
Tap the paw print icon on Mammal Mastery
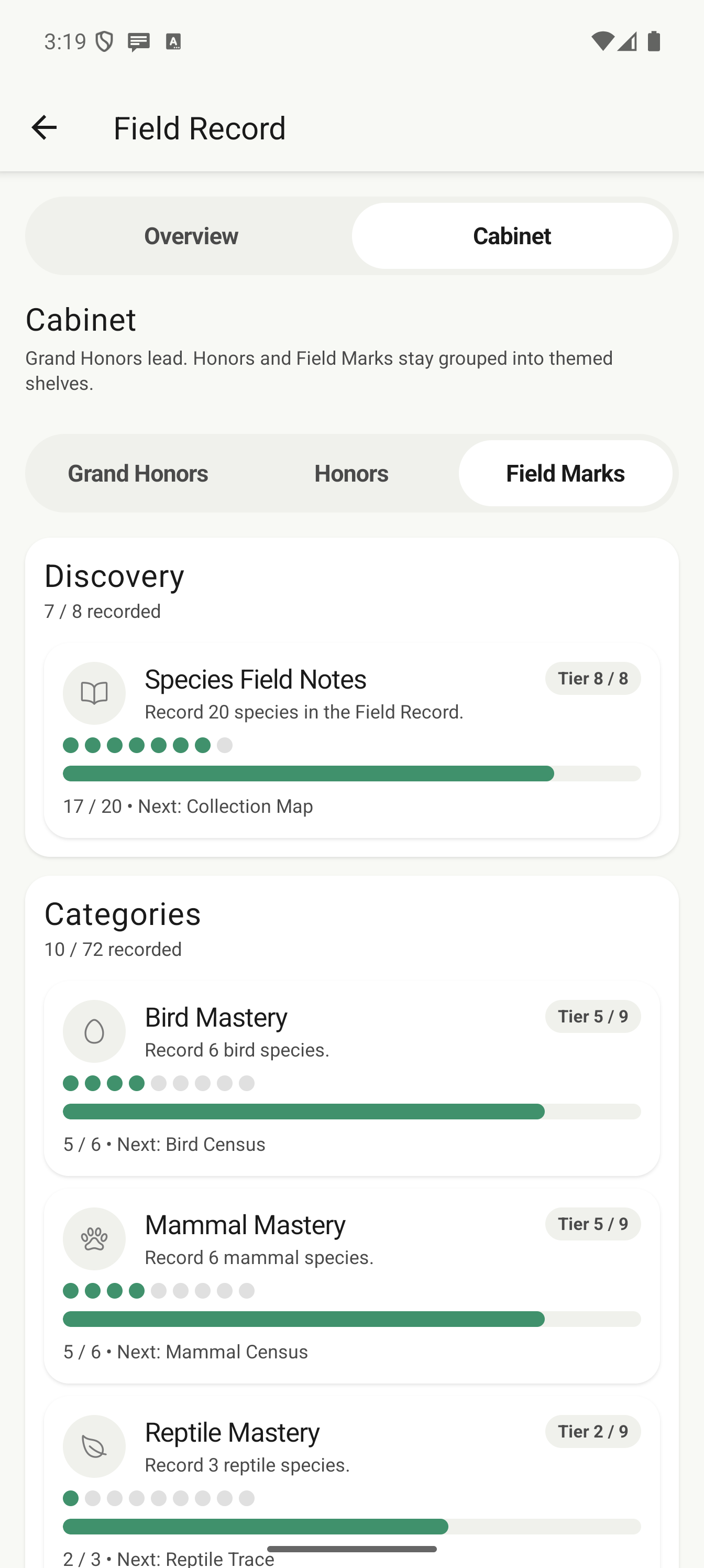coord(94,1239)
